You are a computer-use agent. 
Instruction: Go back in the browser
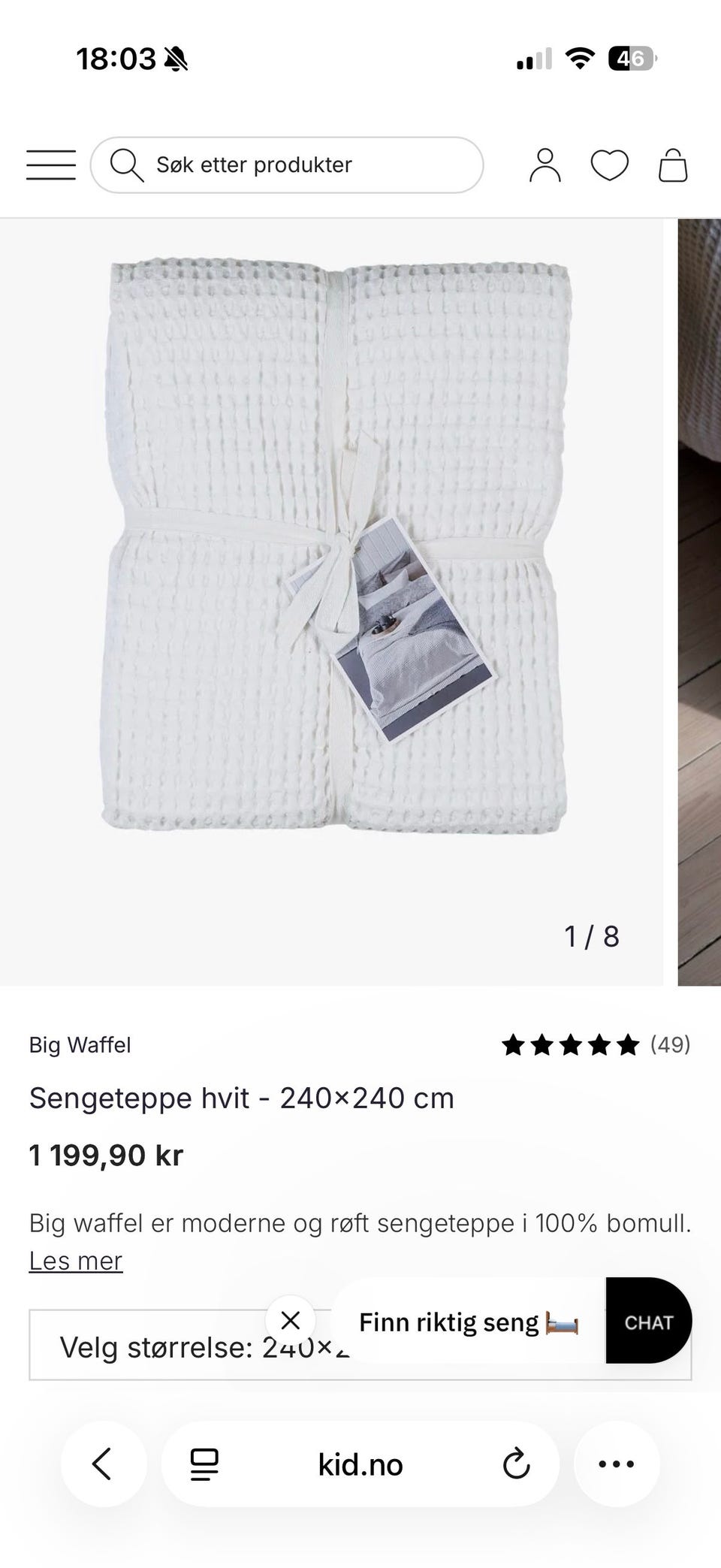(x=103, y=1464)
